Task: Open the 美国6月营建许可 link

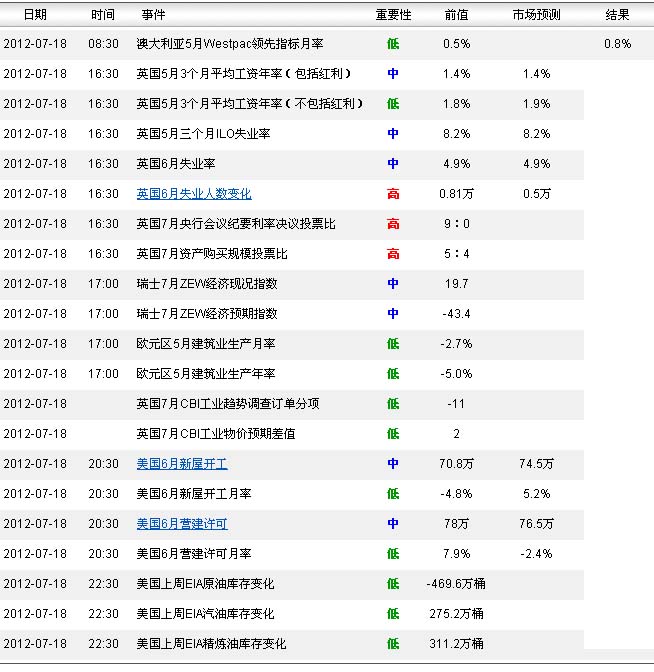Action: pos(182,524)
